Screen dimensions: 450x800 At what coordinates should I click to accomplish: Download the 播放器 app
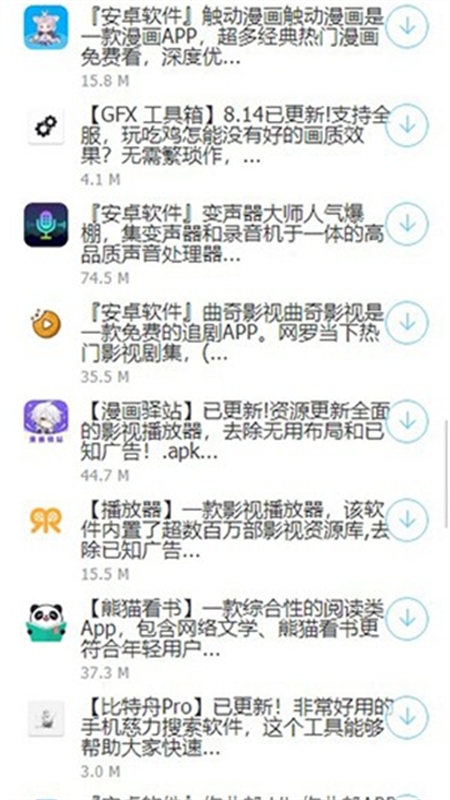point(407,519)
